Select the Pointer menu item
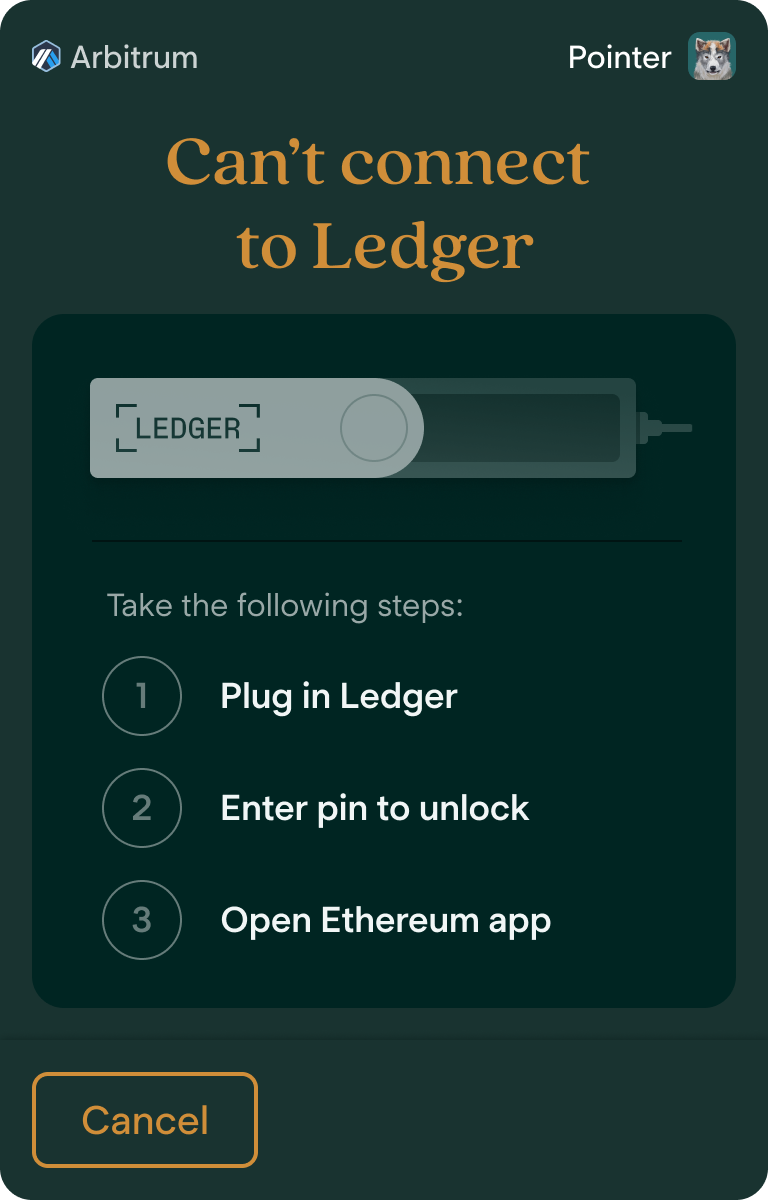The width and height of the screenshot is (768, 1200). 620,57
